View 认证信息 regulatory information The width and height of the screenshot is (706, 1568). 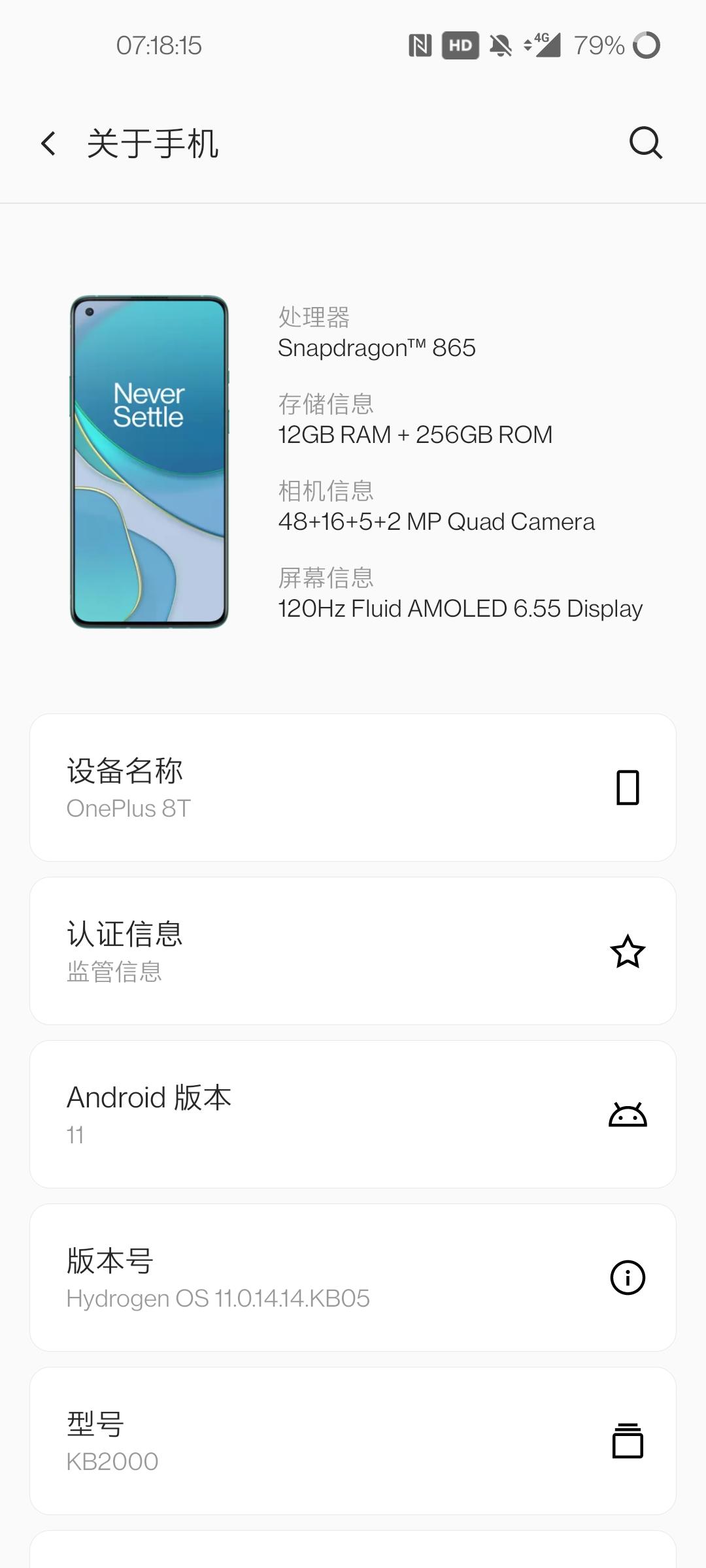click(261, 951)
